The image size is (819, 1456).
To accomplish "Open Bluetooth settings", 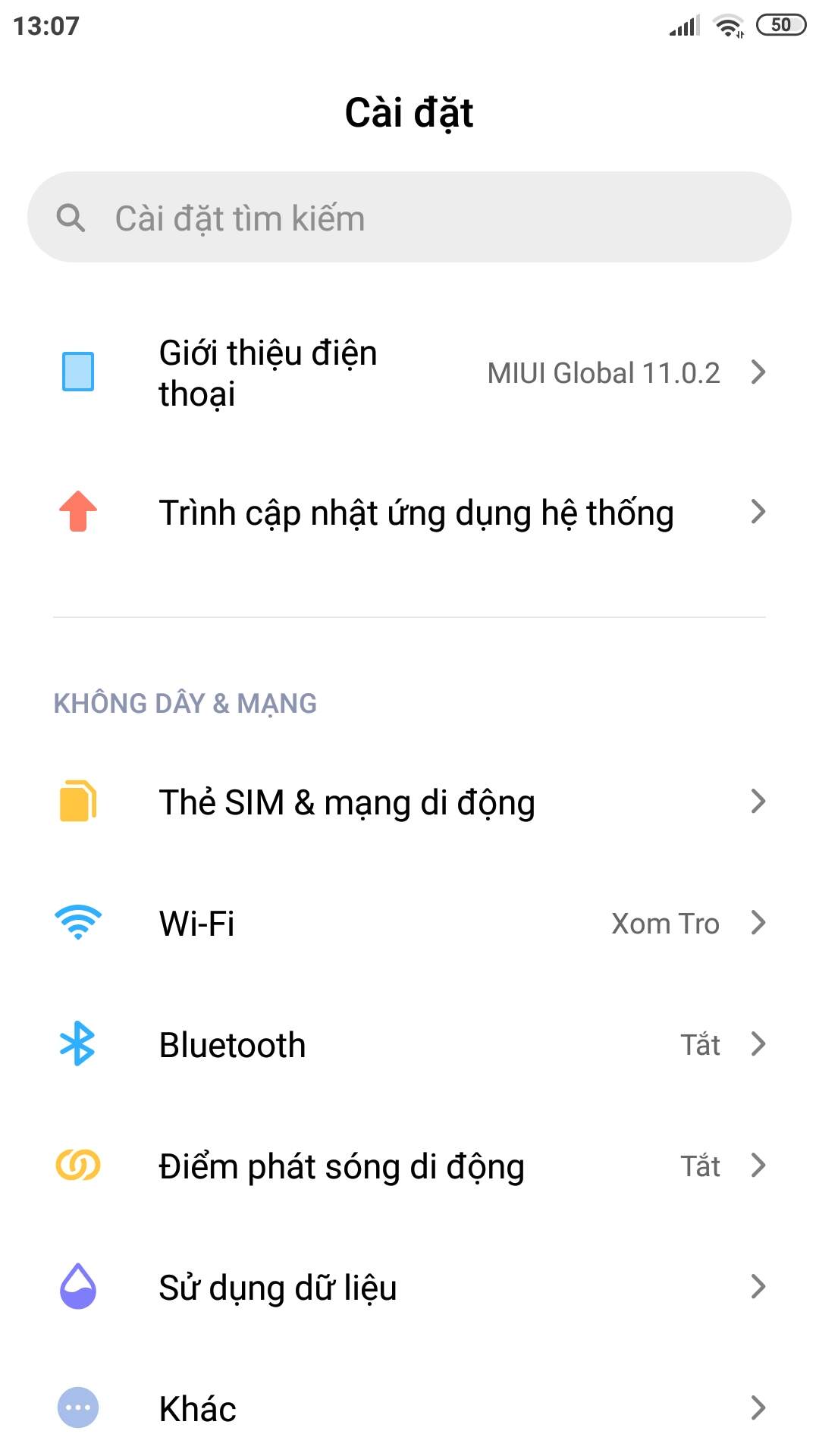I will [x=409, y=1045].
